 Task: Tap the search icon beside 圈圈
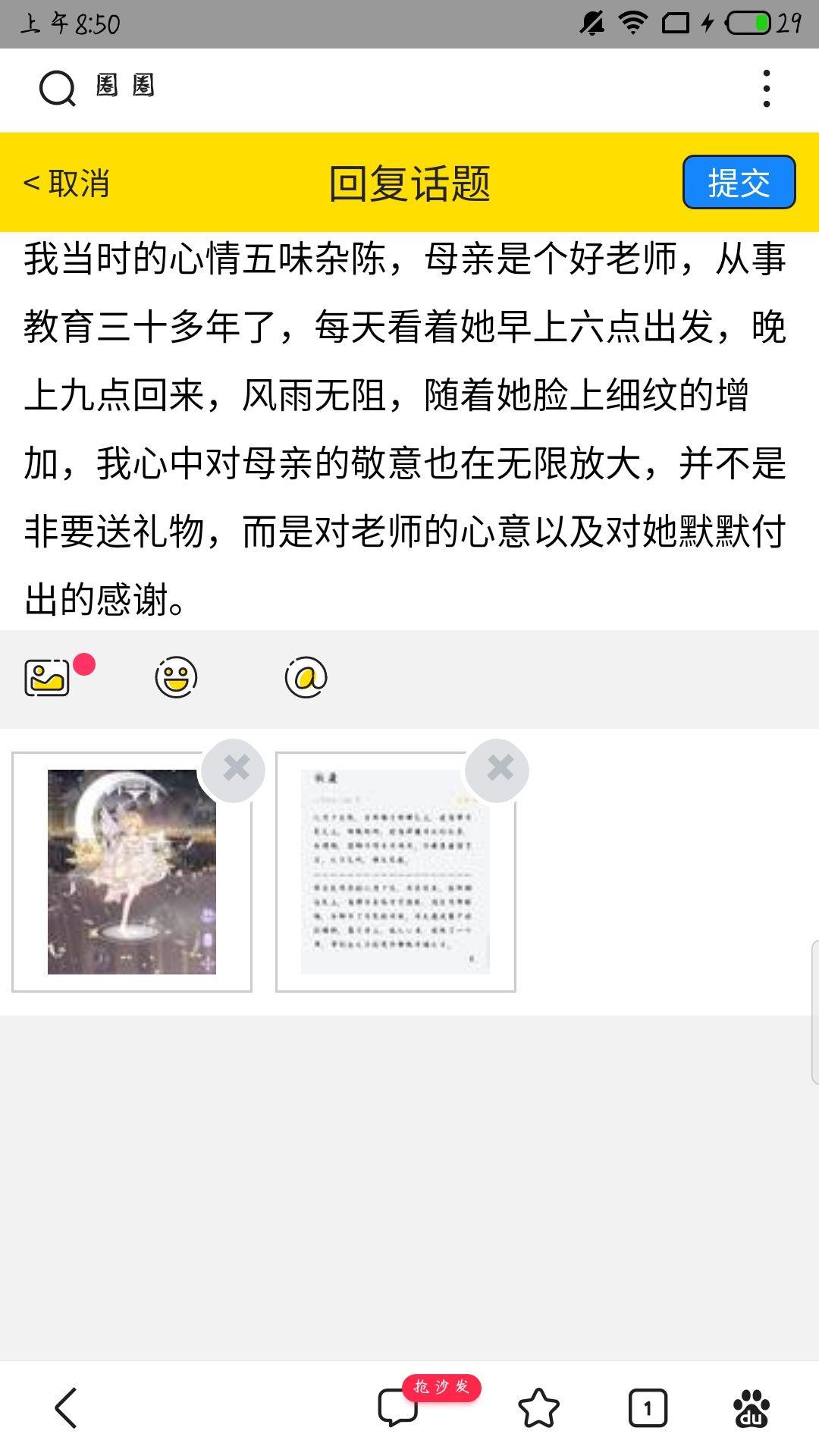point(57,89)
